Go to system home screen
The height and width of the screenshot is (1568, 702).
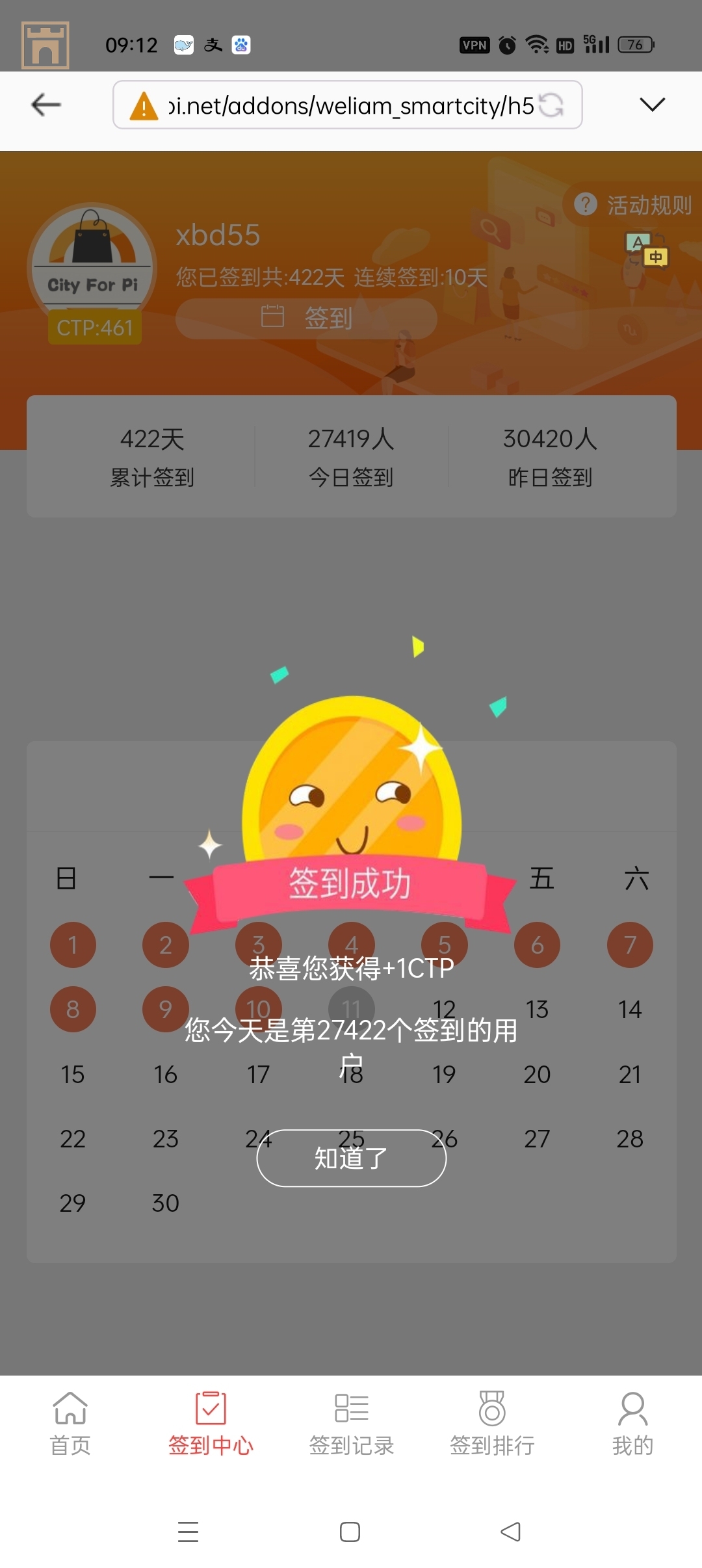(350, 1532)
